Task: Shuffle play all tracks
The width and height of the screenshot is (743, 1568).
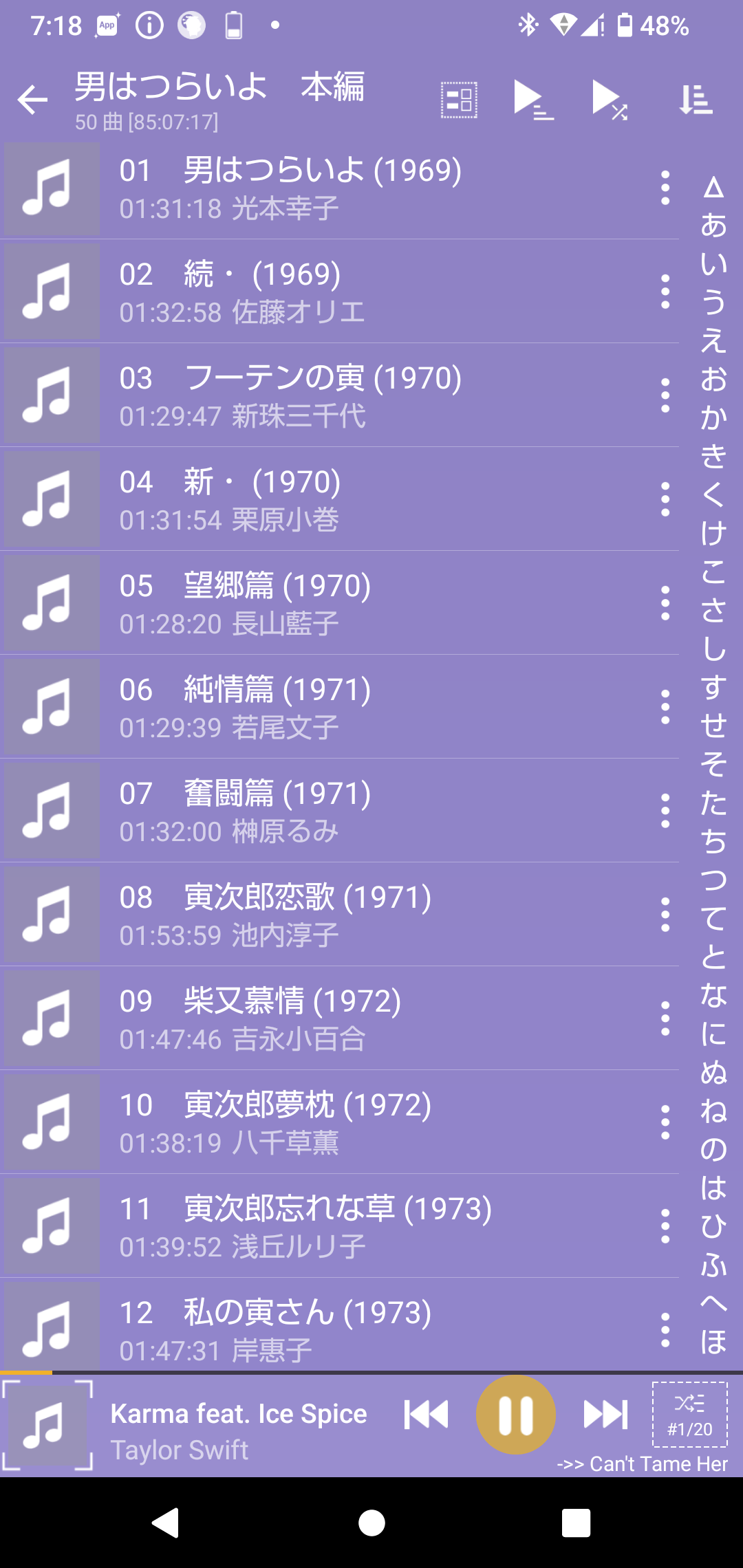Action: click(x=610, y=100)
